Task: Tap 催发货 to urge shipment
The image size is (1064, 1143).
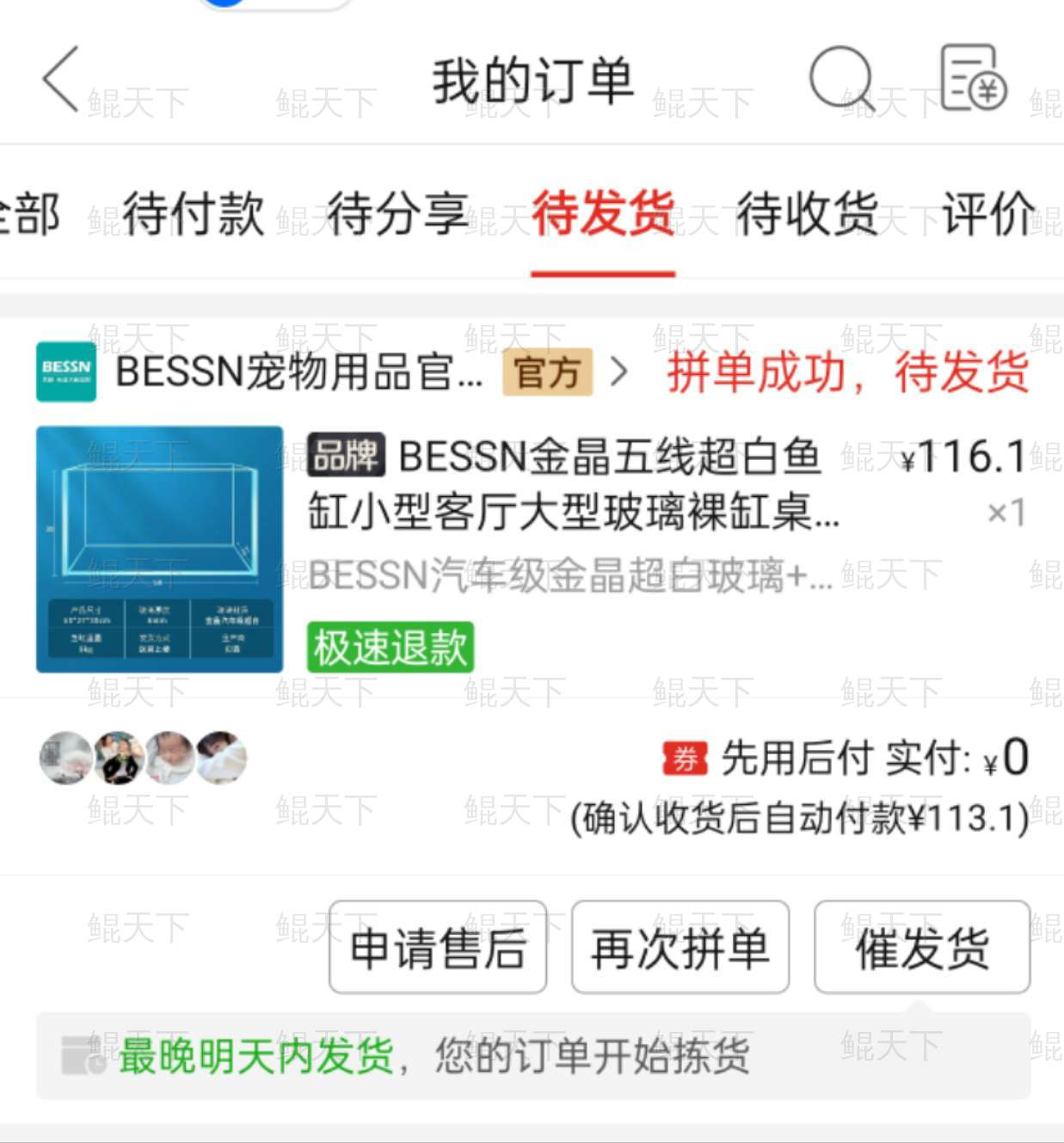Action: point(922,948)
